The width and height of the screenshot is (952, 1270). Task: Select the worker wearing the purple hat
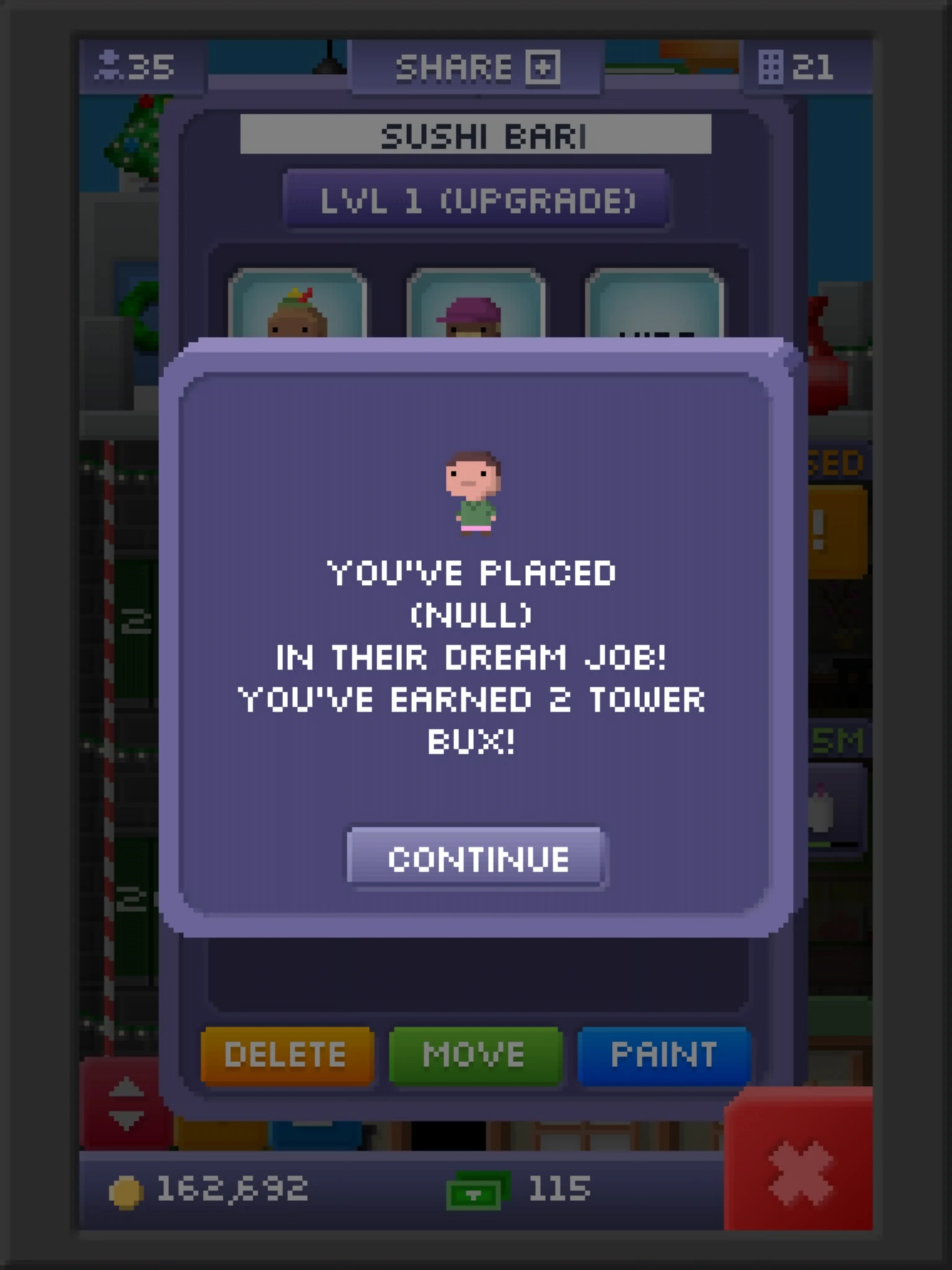(x=475, y=303)
